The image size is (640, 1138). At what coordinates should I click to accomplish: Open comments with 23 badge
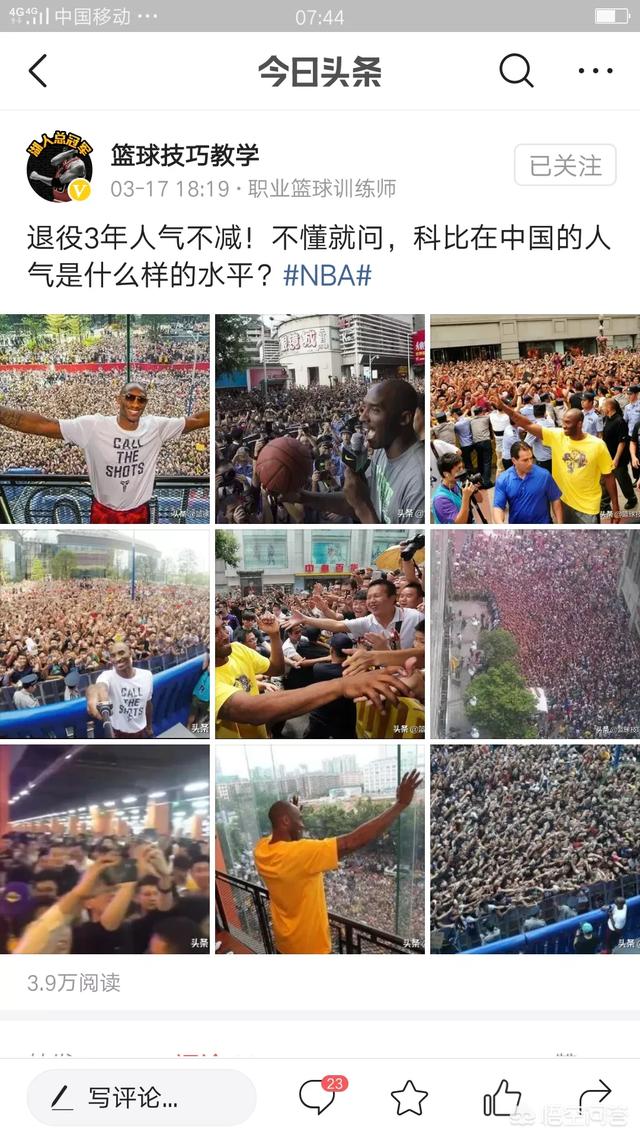tap(318, 1097)
